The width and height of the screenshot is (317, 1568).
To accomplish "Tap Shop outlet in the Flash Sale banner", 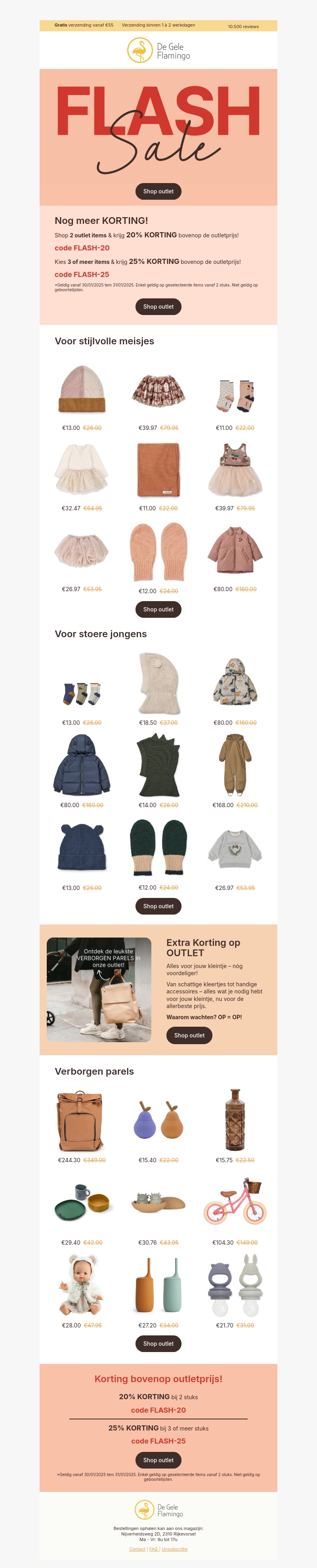I will point(158,192).
